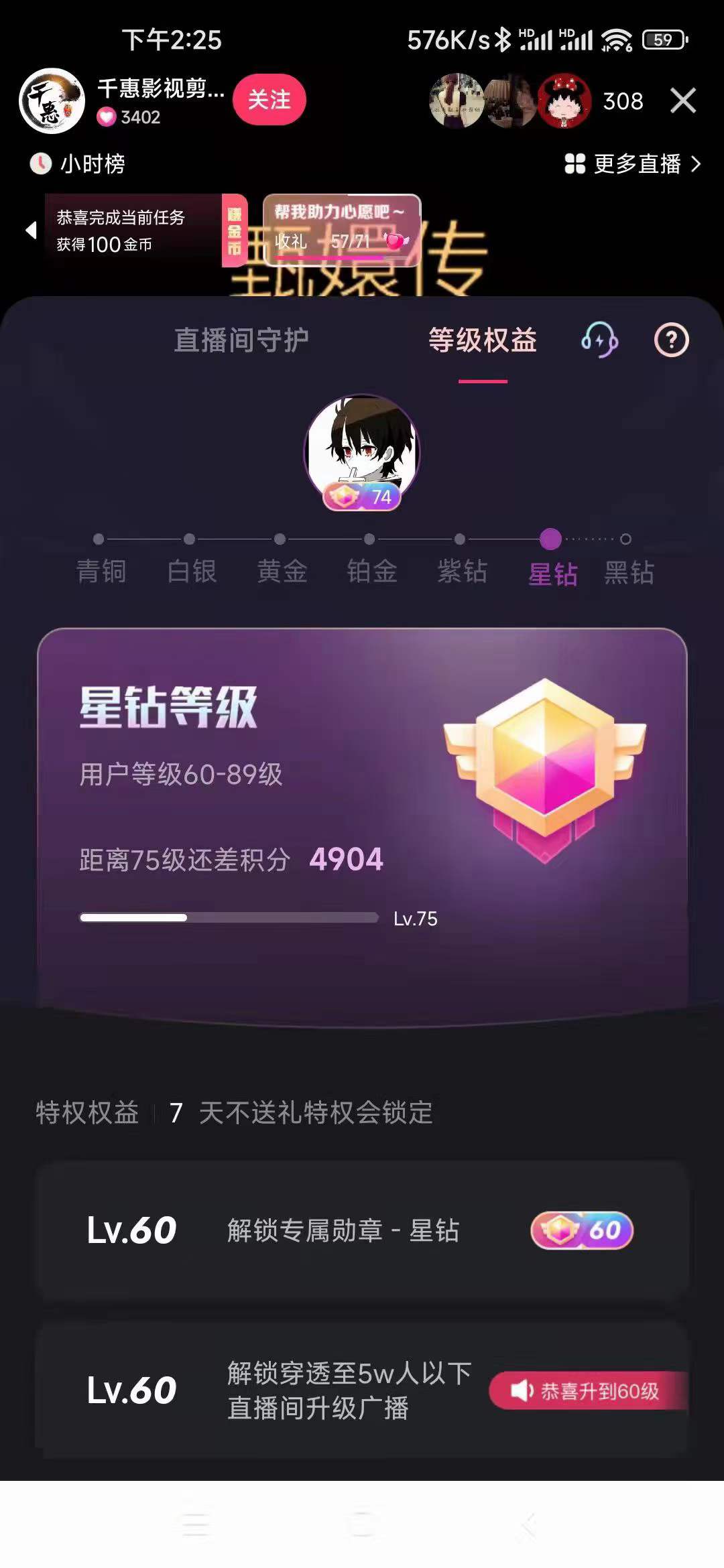Contact customer service via headset icon

click(599, 340)
